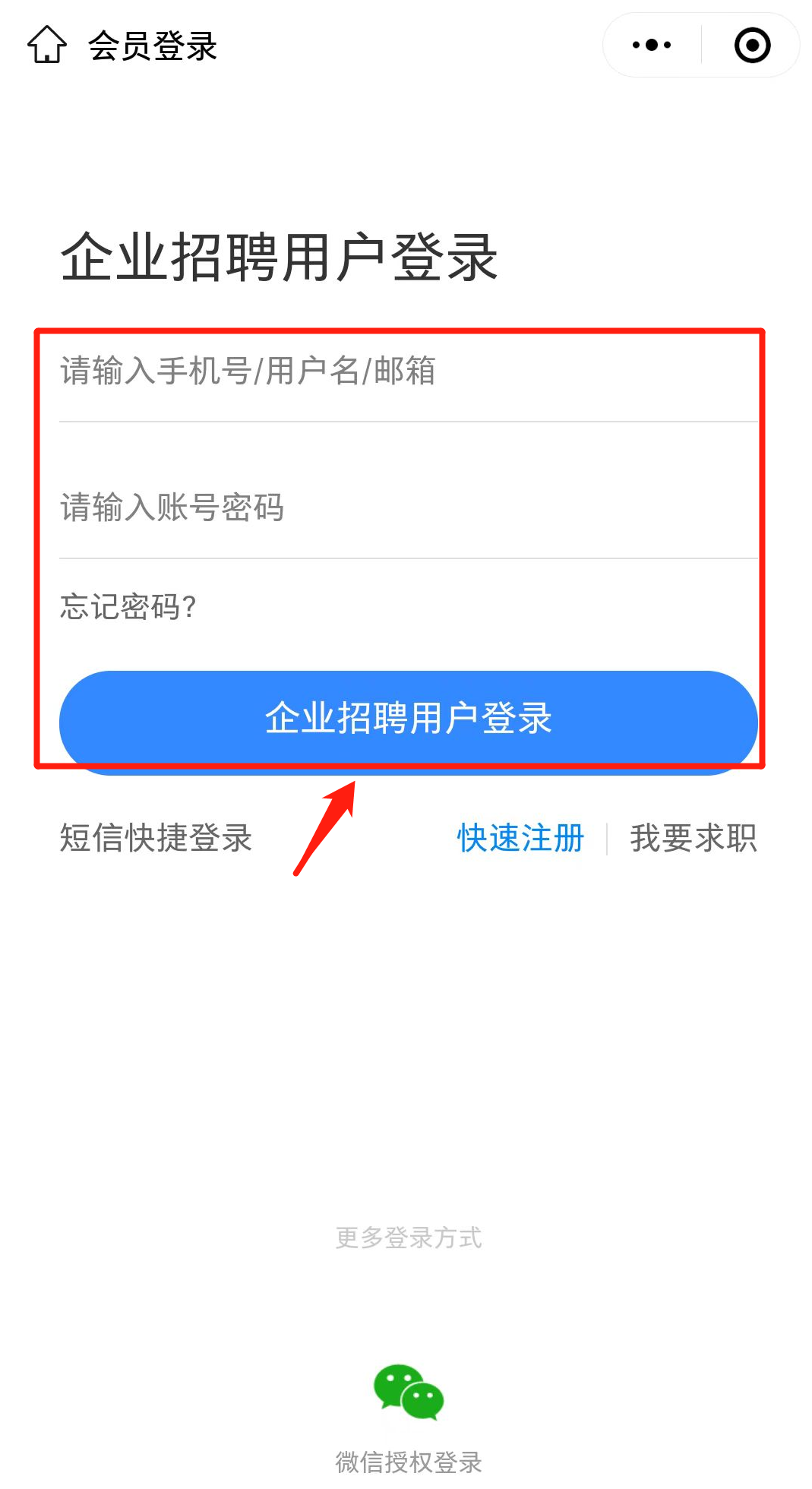Focus the account password field

[x=407, y=507]
